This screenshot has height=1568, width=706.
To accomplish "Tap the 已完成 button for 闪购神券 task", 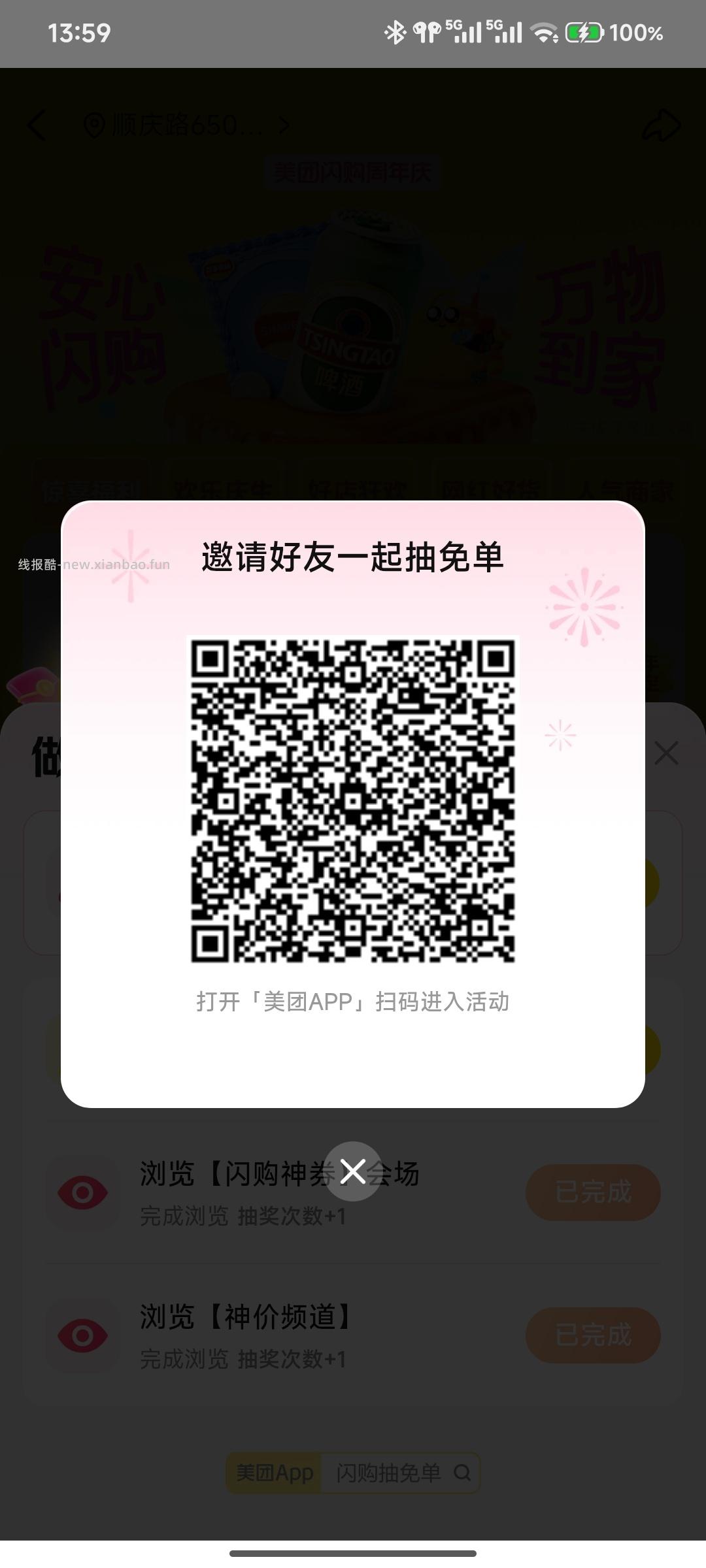I will tap(592, 1191).
